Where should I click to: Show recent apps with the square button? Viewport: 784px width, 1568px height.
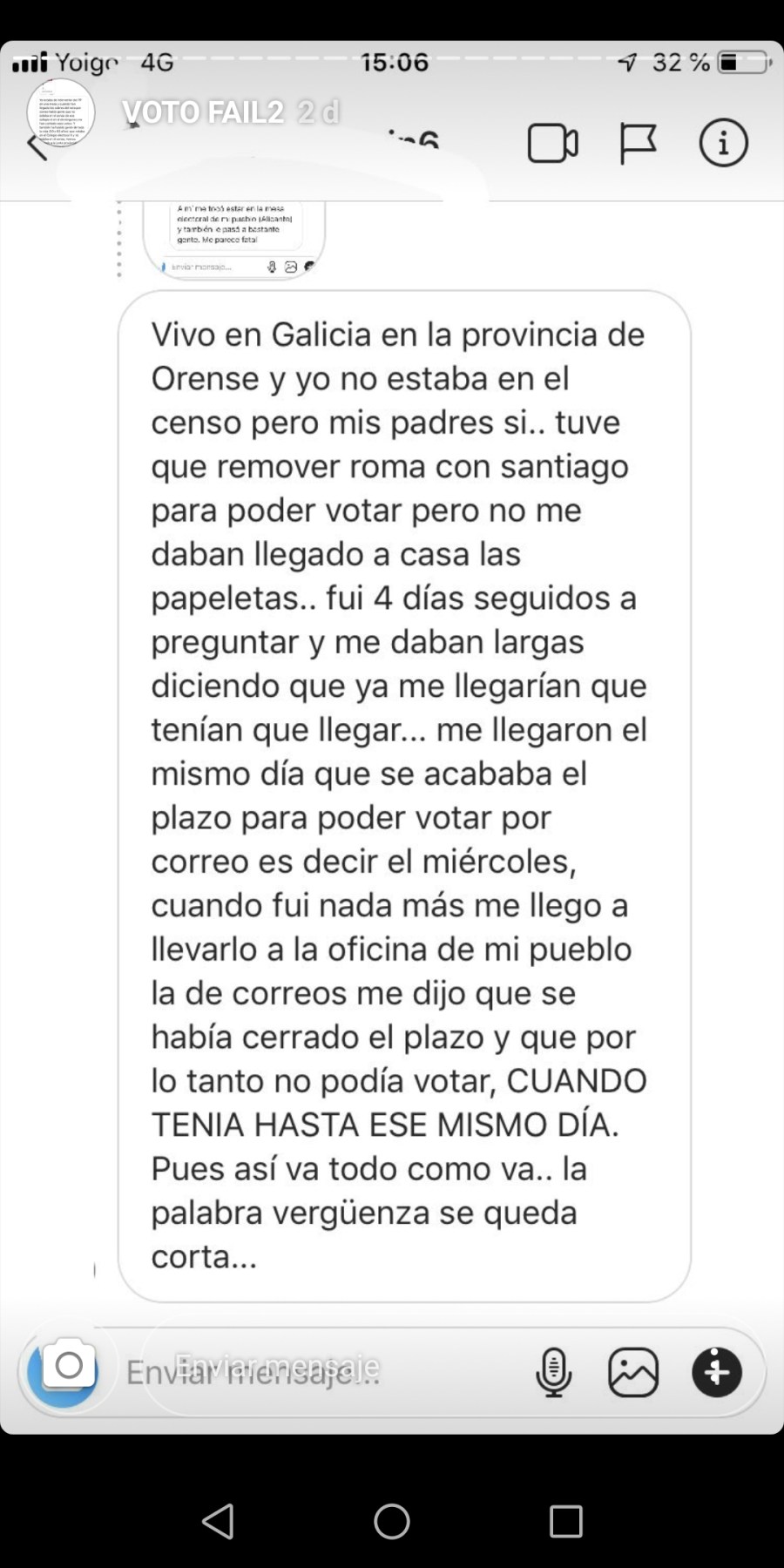click(x=565, y=1521)
